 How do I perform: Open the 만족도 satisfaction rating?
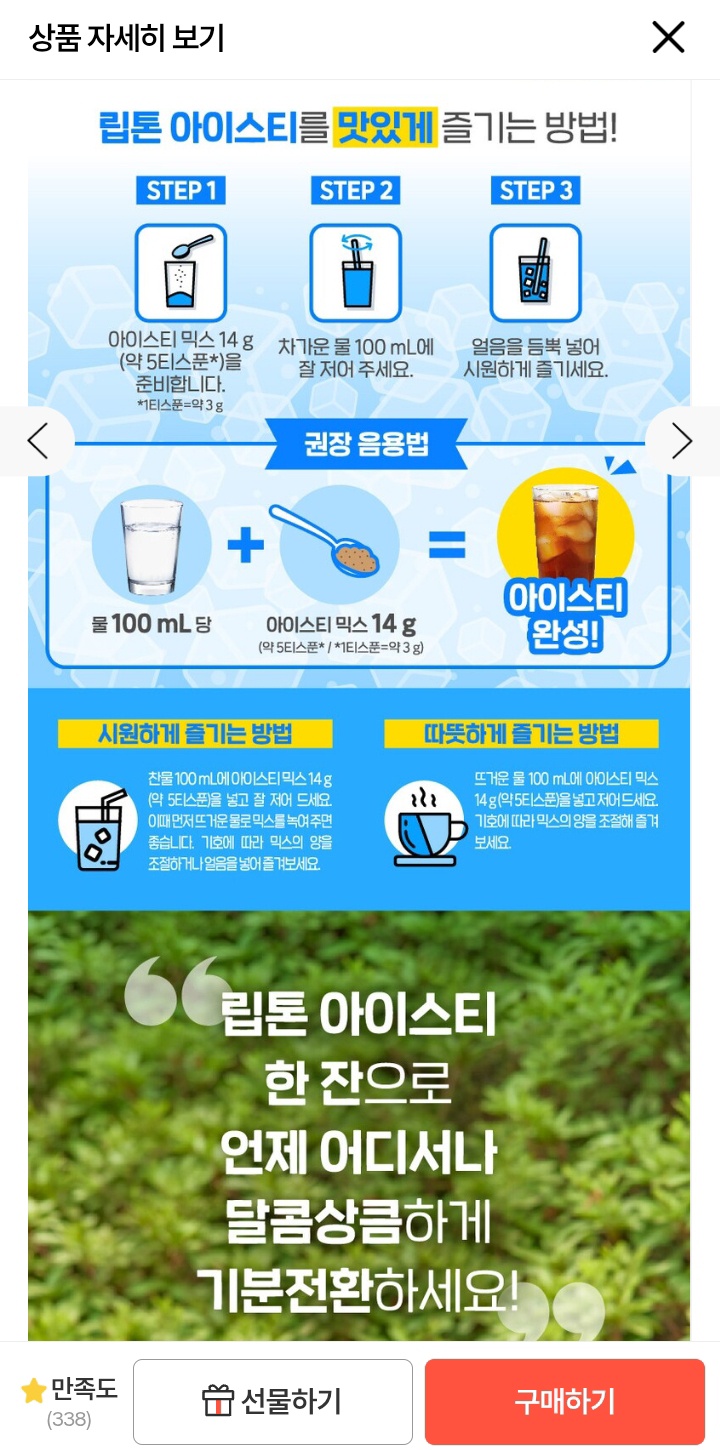pos(69,1402)
